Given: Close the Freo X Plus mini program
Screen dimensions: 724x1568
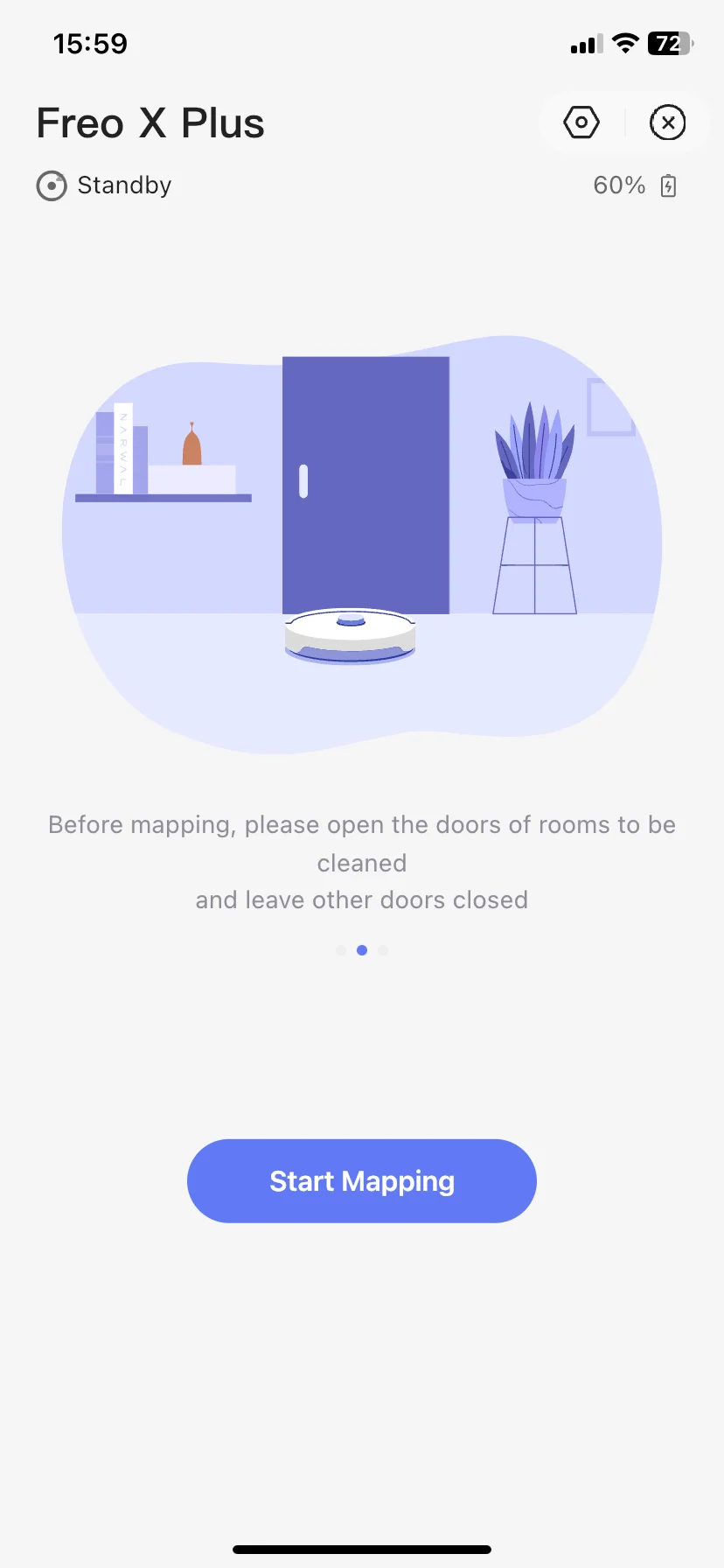Looking at the screenshot, I should [667, 122].
